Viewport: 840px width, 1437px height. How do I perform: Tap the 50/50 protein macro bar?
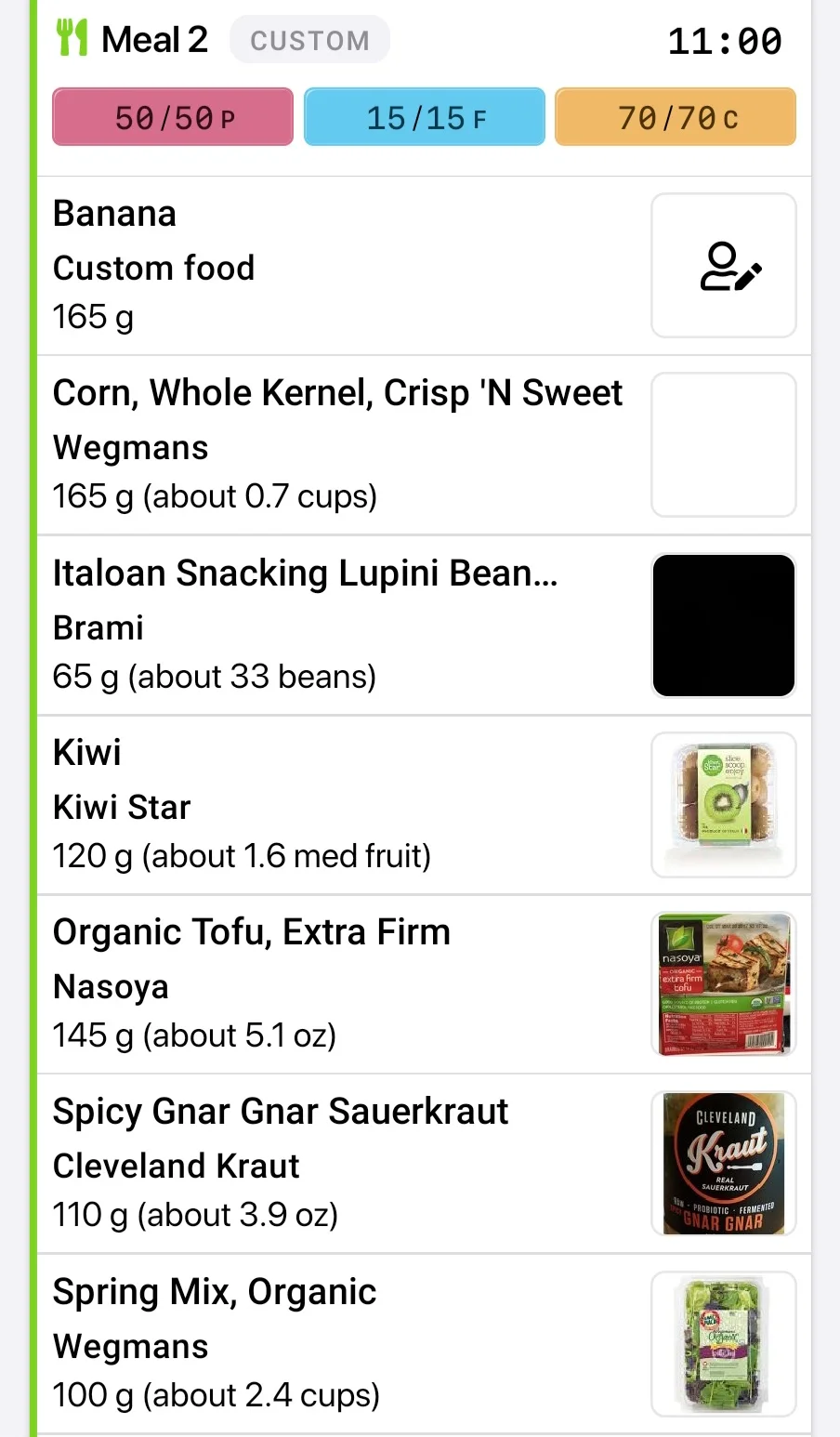173,117
